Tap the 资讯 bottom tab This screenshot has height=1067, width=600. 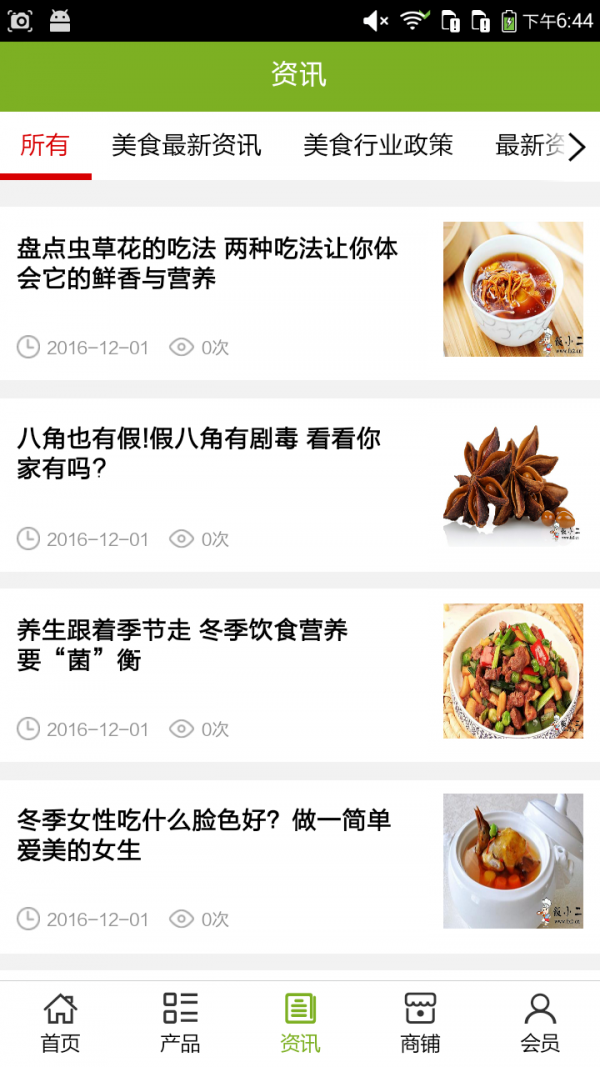tap(300, 1022)
